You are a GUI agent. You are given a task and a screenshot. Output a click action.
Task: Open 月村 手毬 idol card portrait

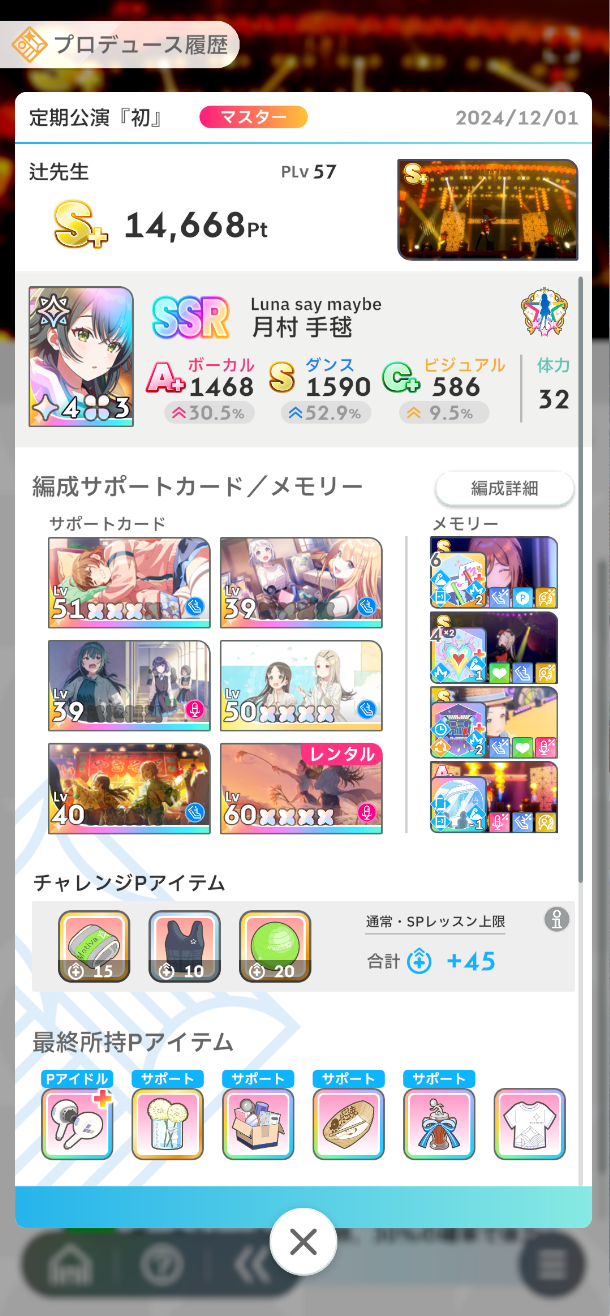(81, 357)
